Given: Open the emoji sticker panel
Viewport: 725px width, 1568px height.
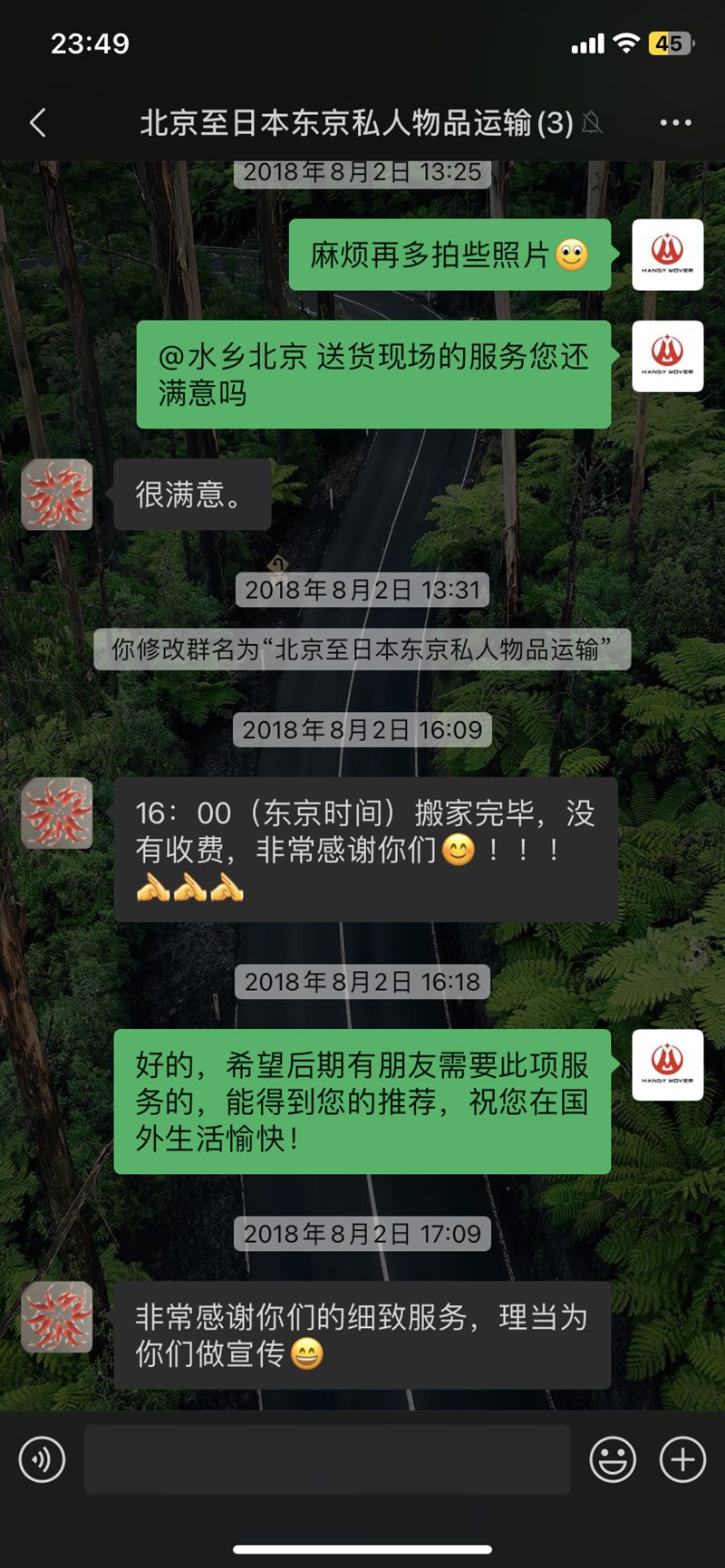Looking at the screenshot, I should point(613,1459).
